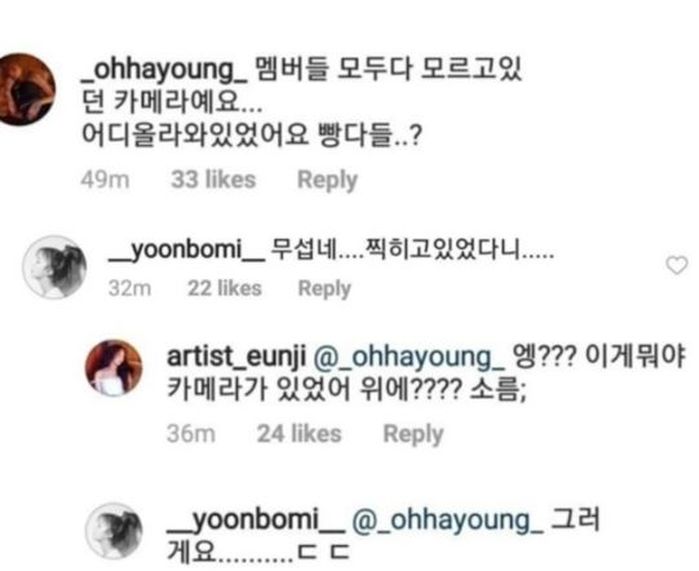Reply to __yoonbomi__'s 32m comment
Viewport: 699px width, 571px height.
pos(324,289)
